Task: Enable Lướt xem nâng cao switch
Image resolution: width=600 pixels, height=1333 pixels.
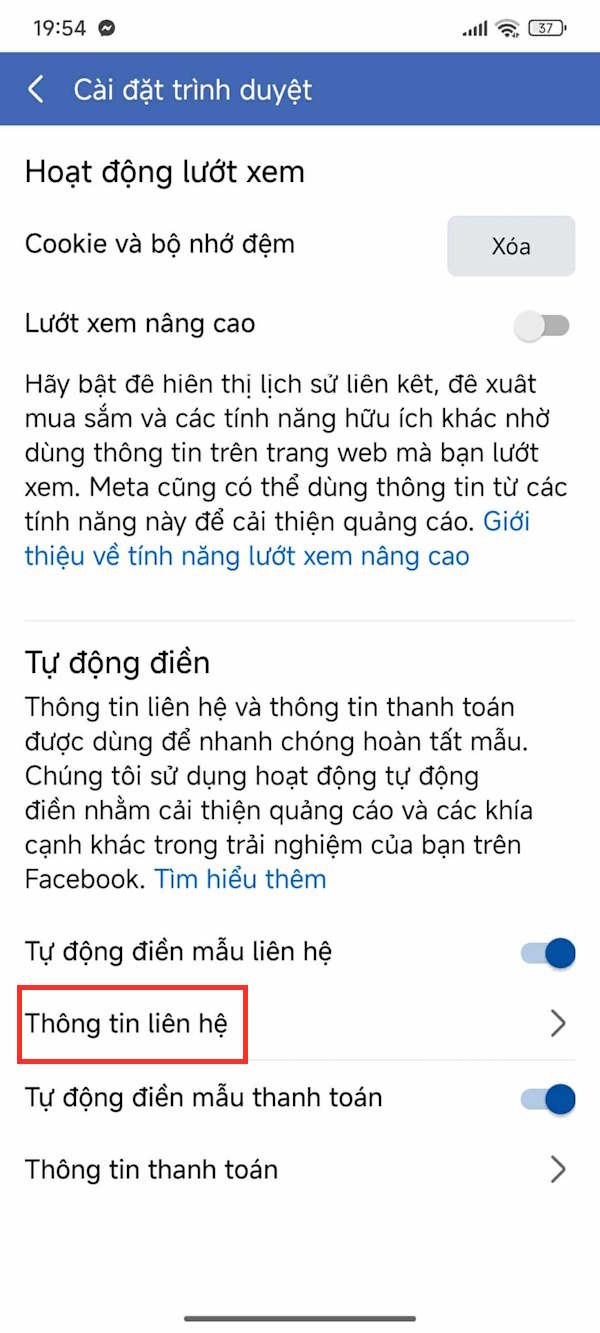Action: pos(543,325)
